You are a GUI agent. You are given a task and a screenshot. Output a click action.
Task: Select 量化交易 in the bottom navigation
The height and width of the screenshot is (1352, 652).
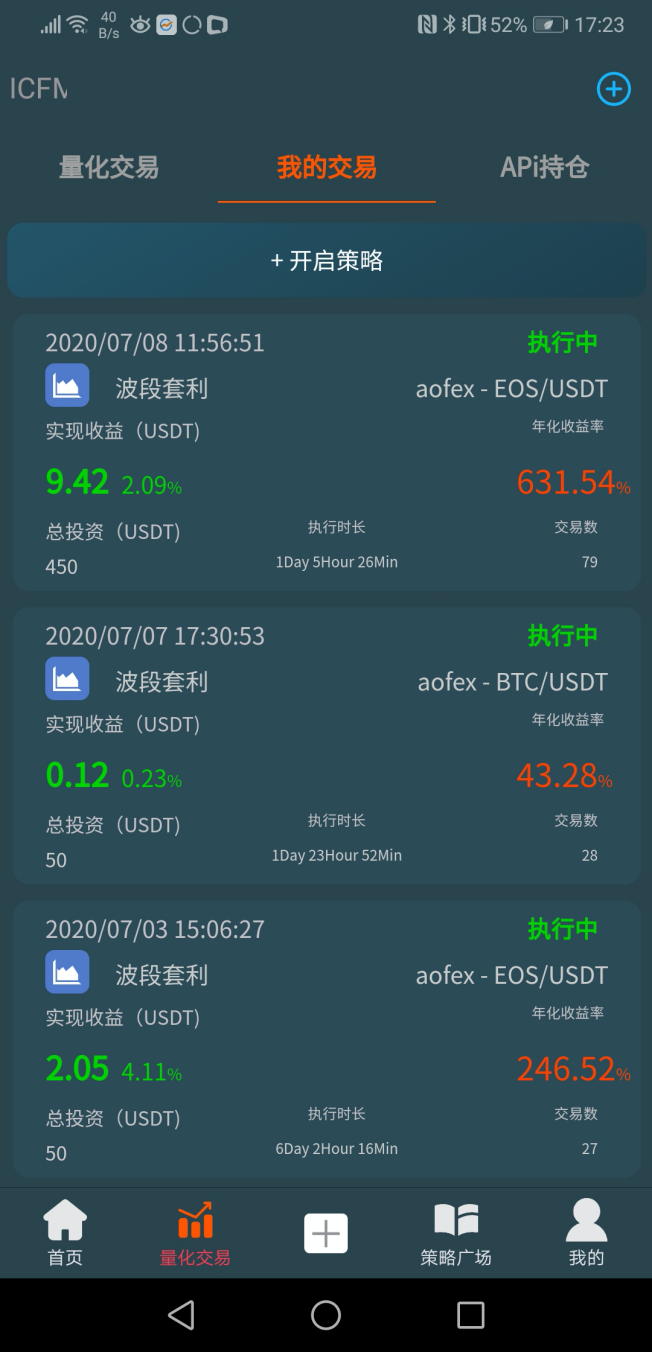[195, 1234]
